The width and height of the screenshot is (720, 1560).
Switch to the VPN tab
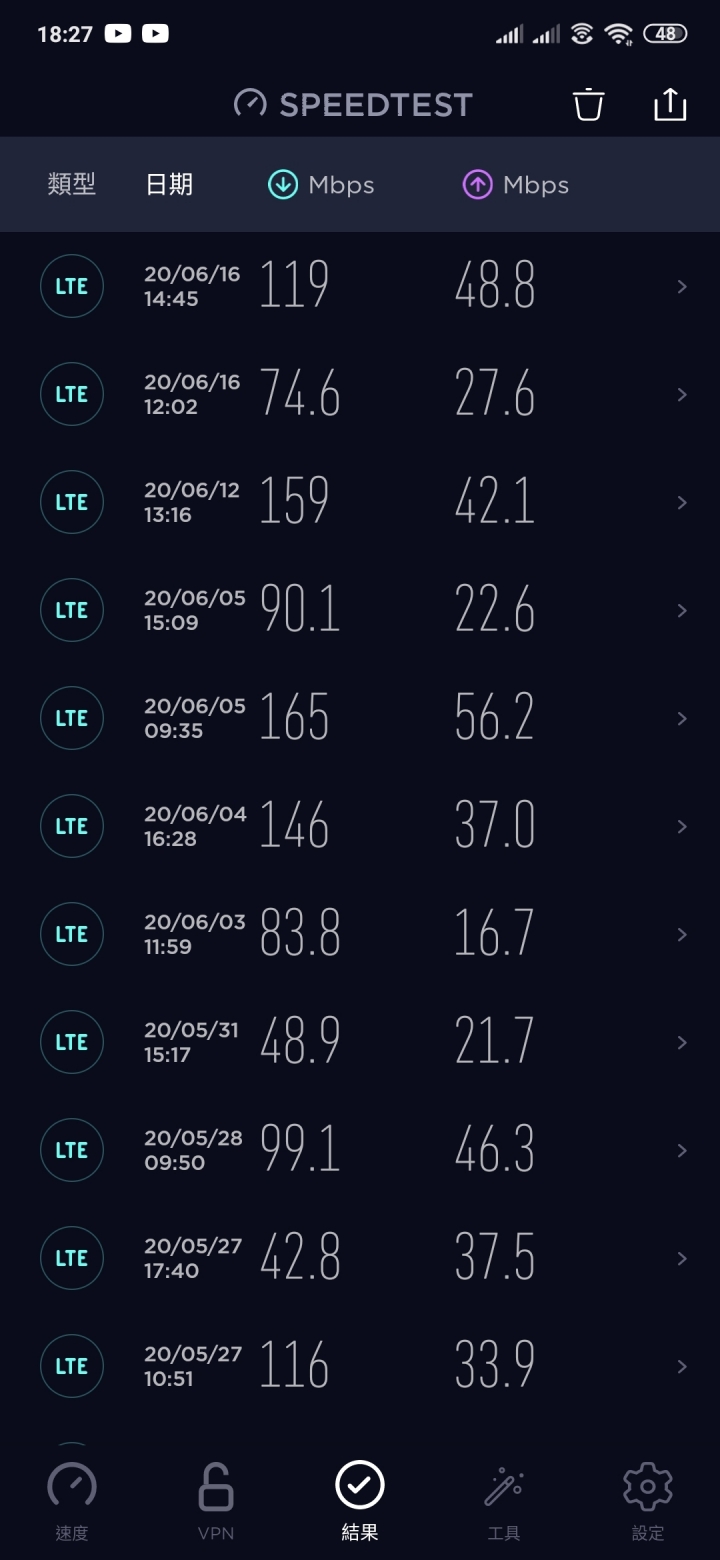coord(216,1500)
